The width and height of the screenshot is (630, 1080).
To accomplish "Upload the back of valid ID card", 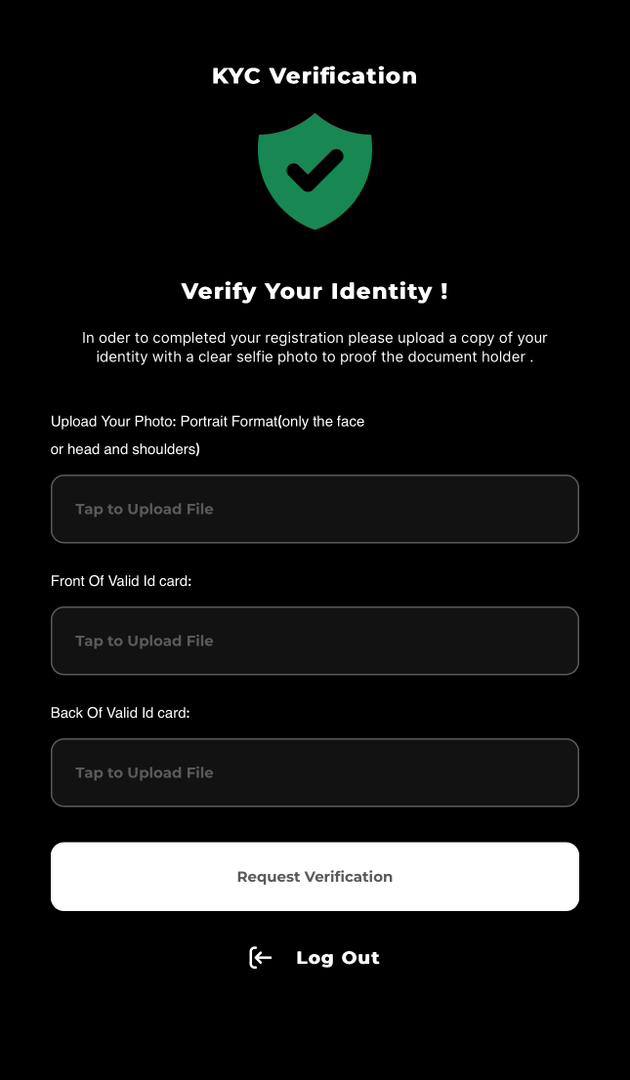I will (x=315, y=772).
